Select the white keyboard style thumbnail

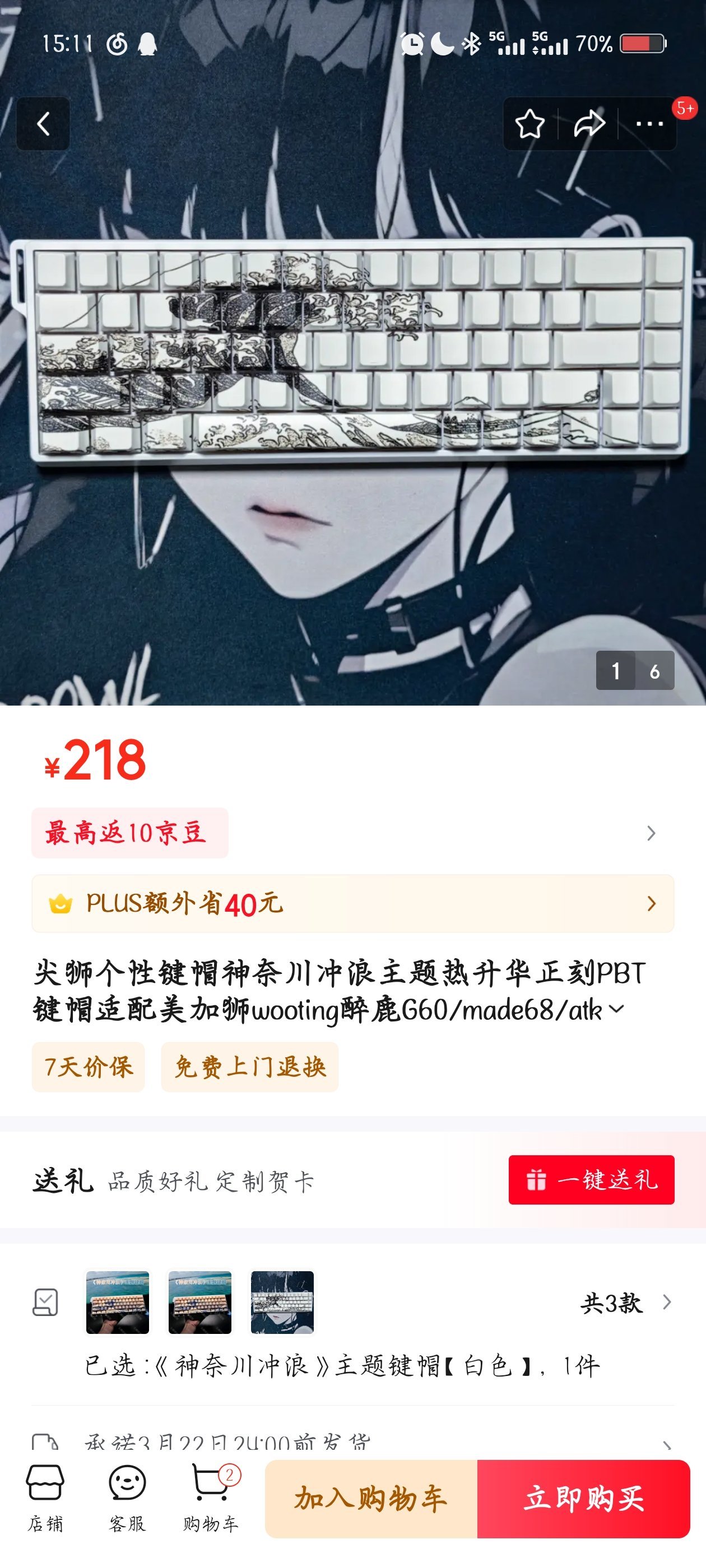pos(282,1303)
